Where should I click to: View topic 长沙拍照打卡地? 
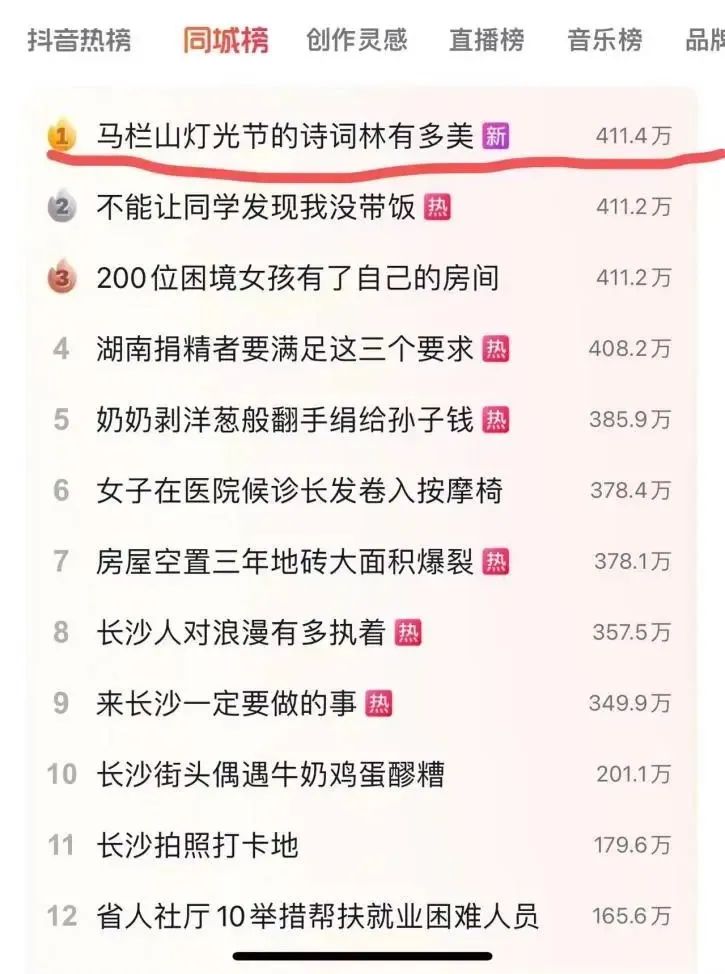click(197, 845)
